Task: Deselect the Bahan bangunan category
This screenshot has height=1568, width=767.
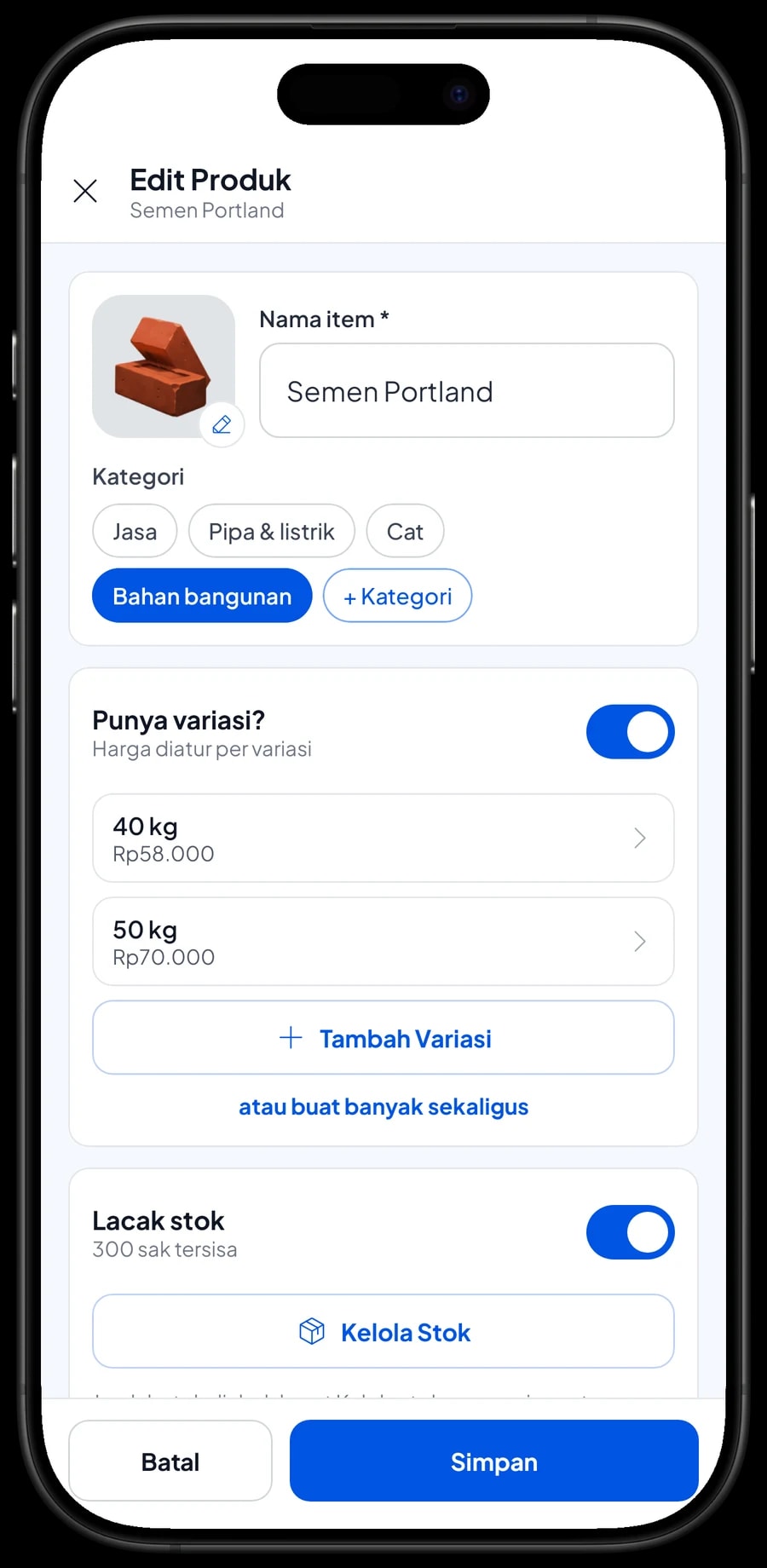Action: (202, 596)
